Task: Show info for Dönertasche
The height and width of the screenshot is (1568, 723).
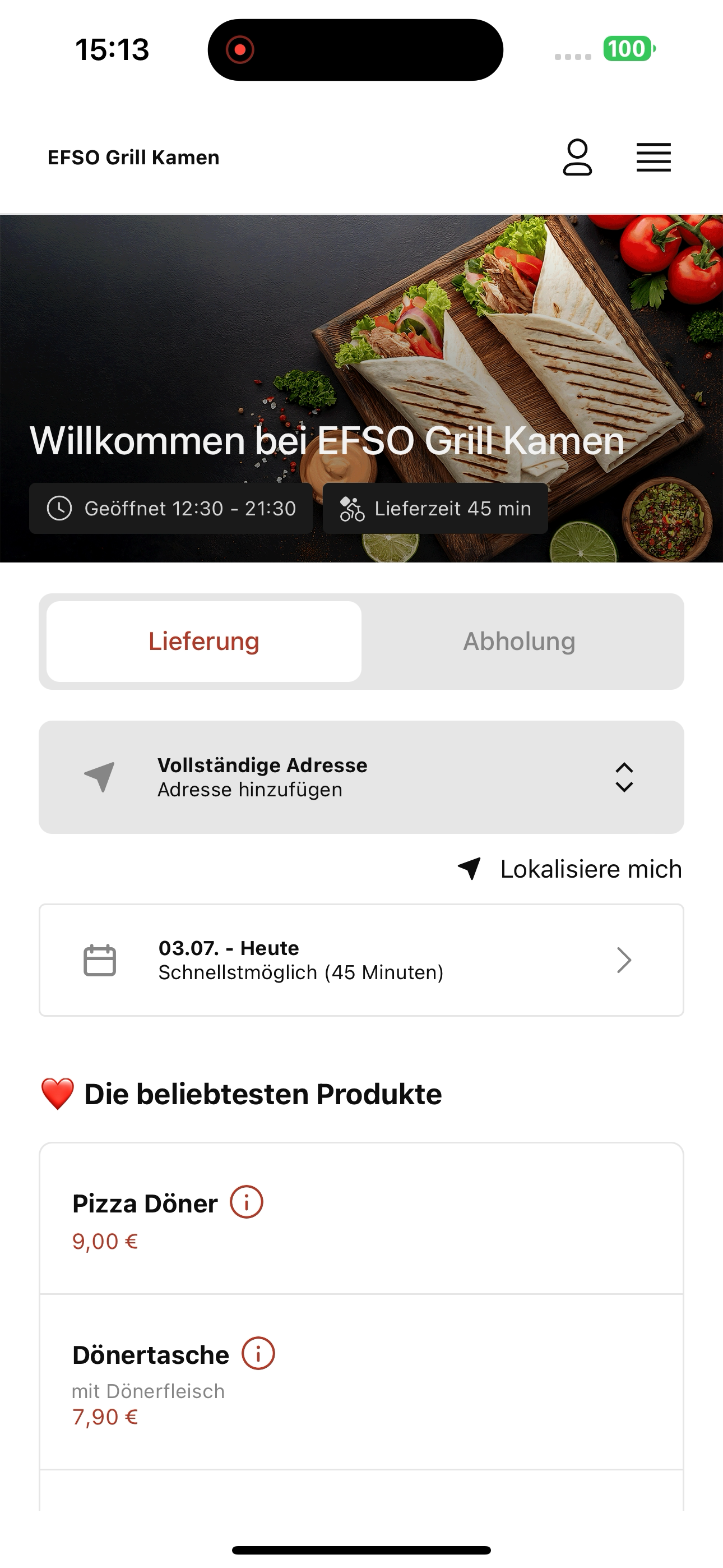Action: (258, 1354)
